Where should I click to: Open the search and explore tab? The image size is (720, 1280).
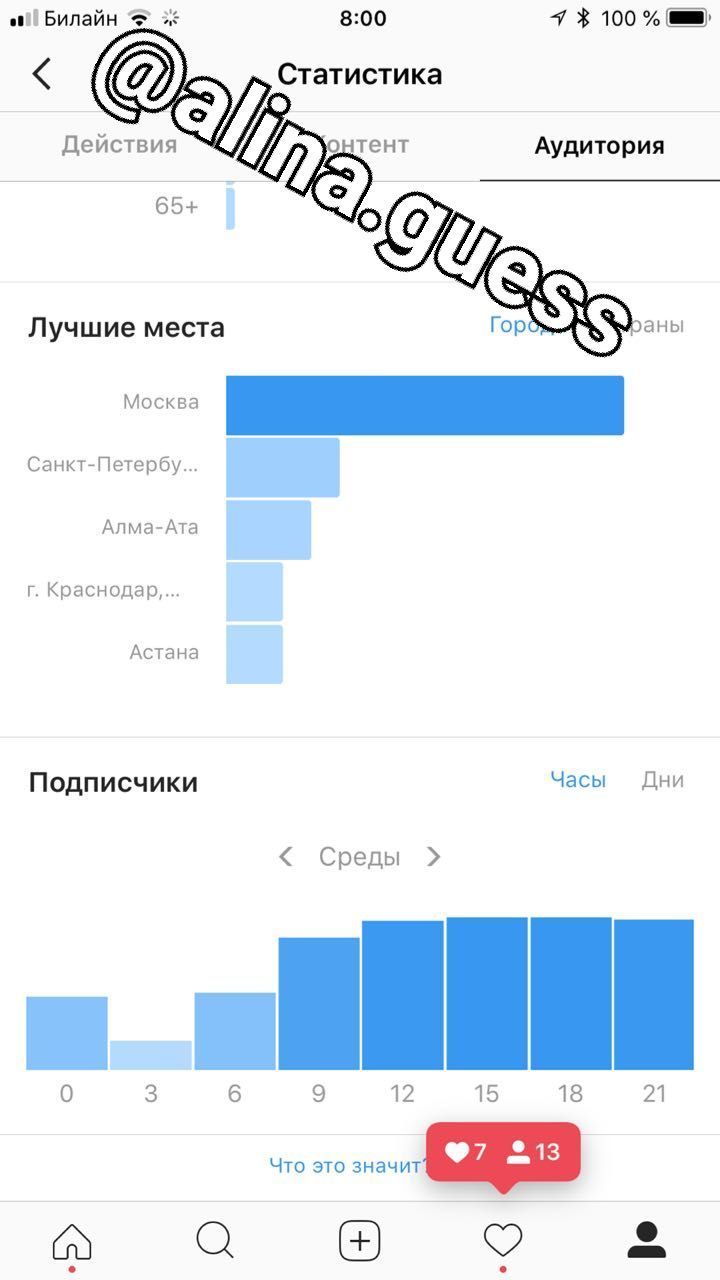(x=215, y=1241)
